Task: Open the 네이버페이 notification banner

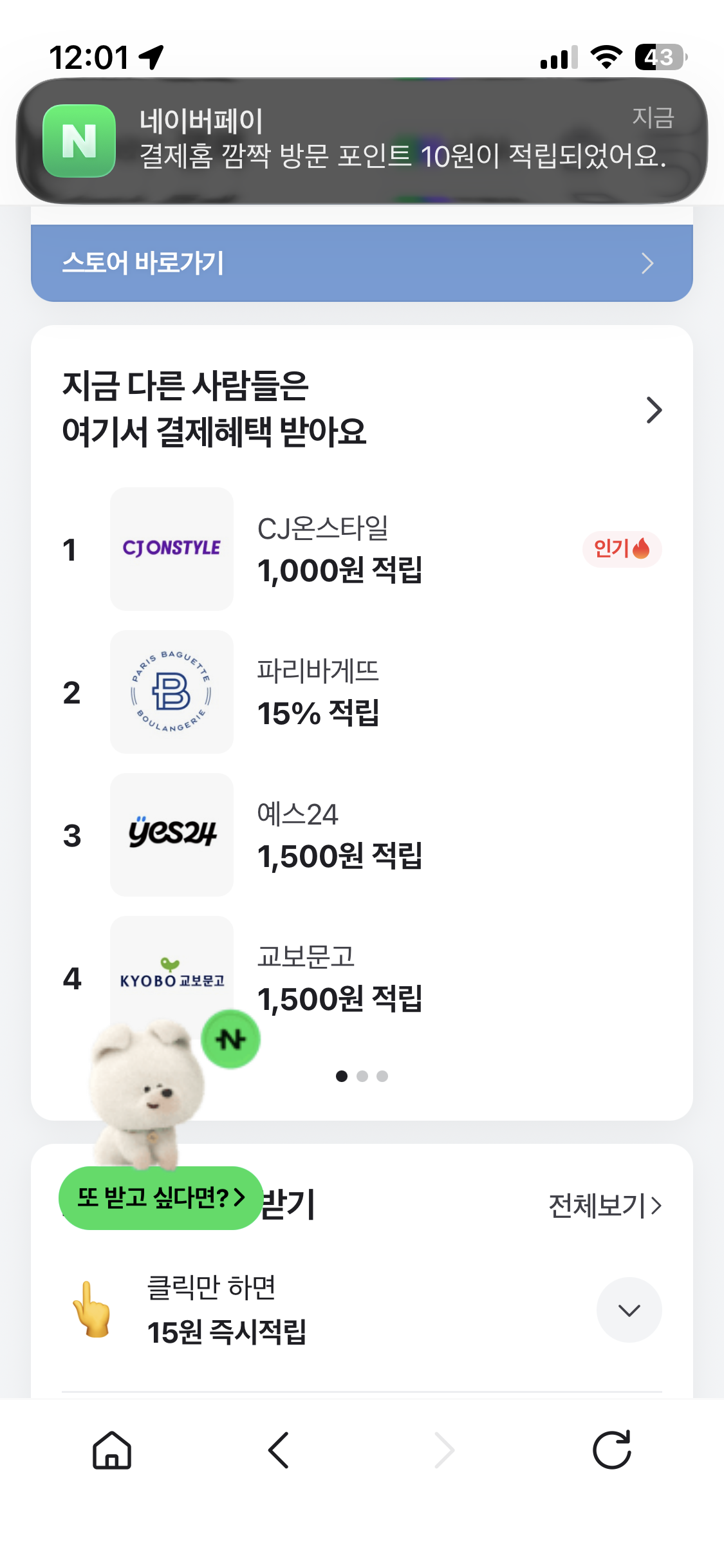Action: click(x=362, y=140)
